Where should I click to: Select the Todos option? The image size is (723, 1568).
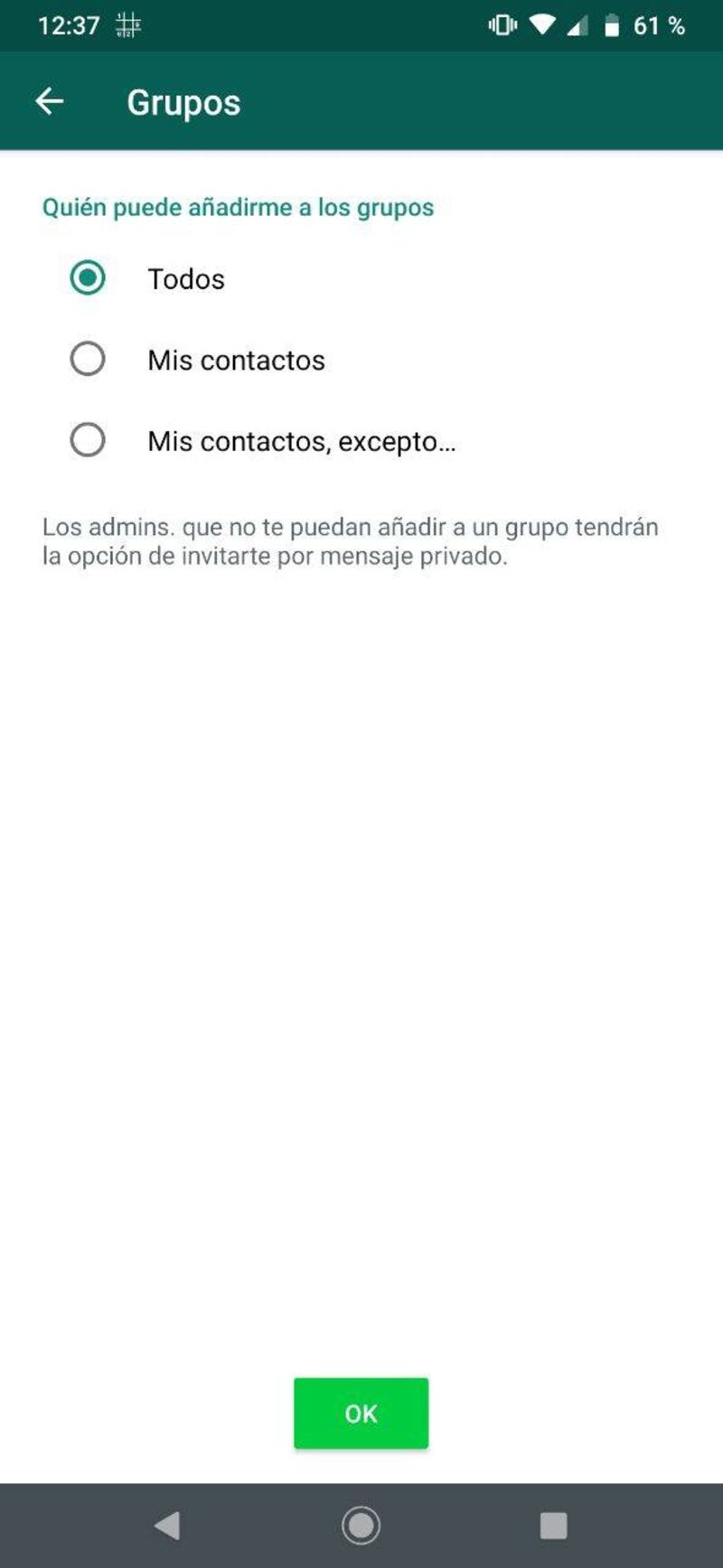tap(88, 277)
